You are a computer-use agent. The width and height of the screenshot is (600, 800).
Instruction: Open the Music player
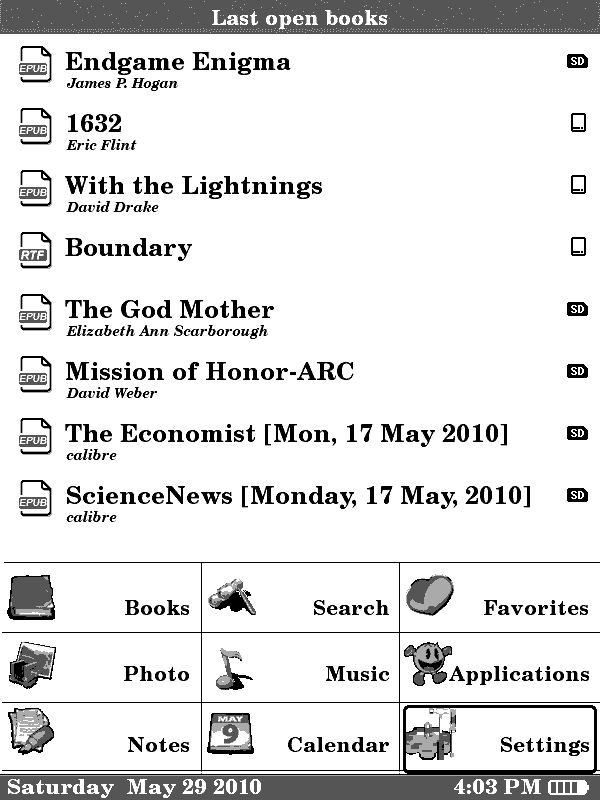300,668
